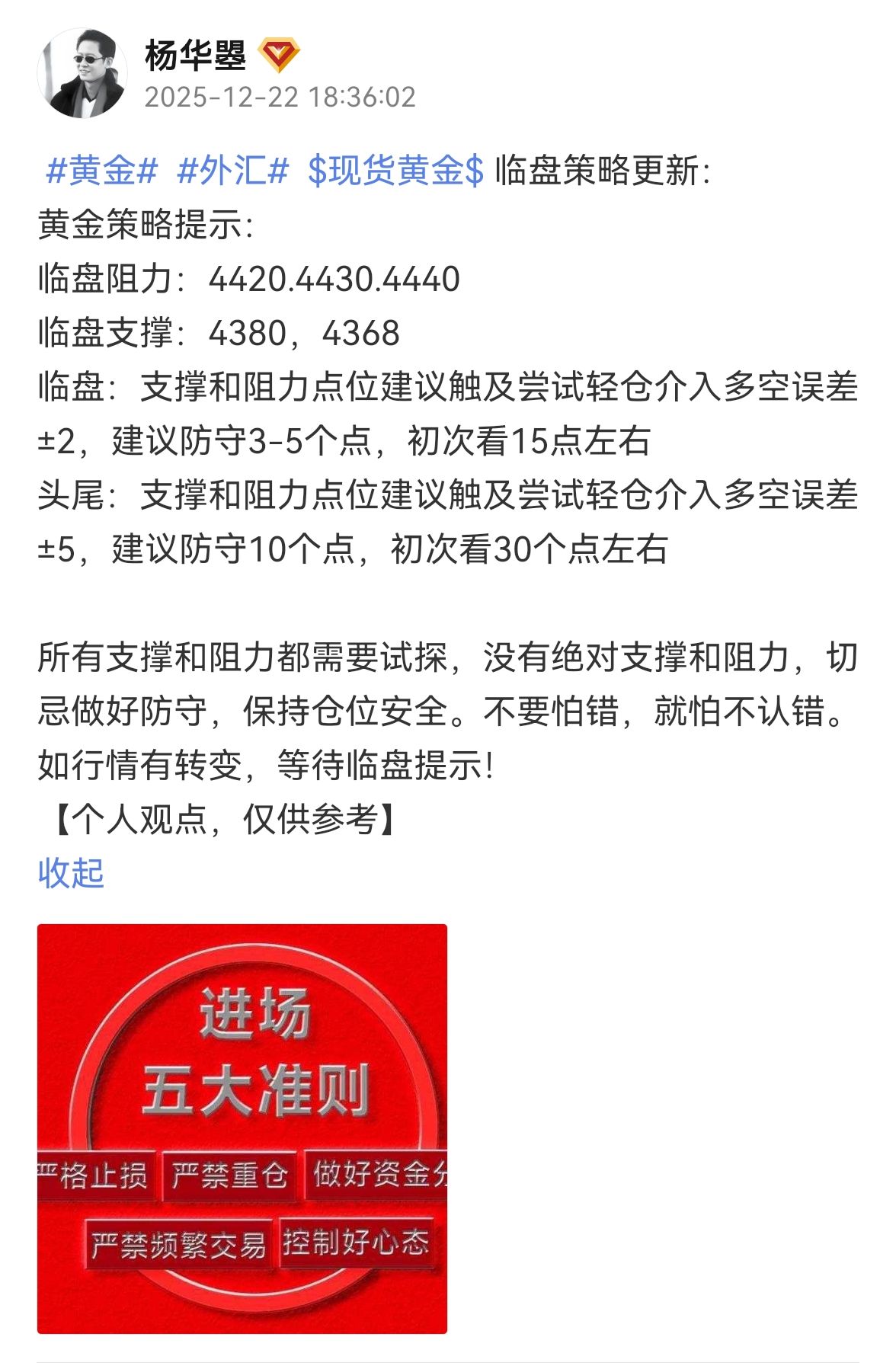Collapse the post with 收起
This screenshot has width=896, height=1369.
click(71, 873)
